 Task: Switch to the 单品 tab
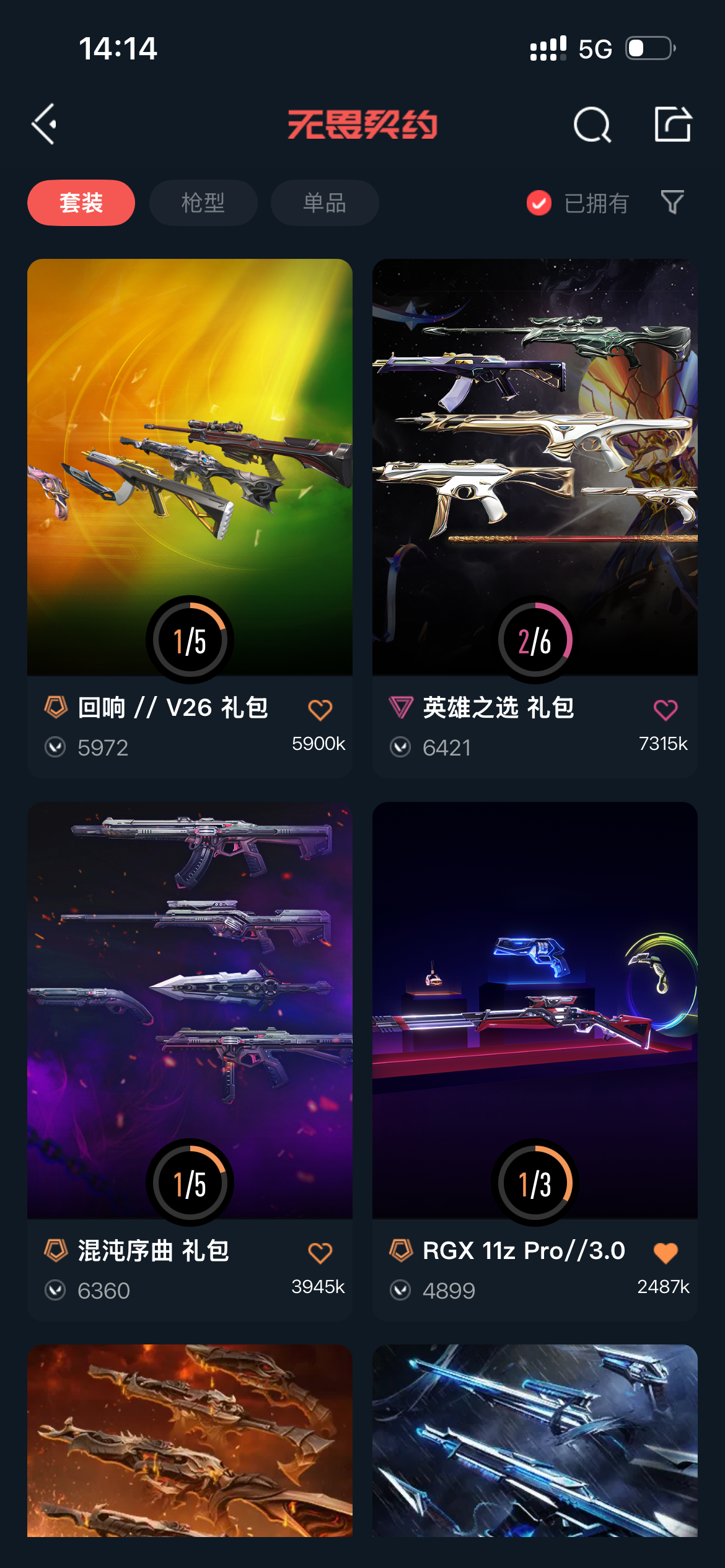(x=325, y=203)
